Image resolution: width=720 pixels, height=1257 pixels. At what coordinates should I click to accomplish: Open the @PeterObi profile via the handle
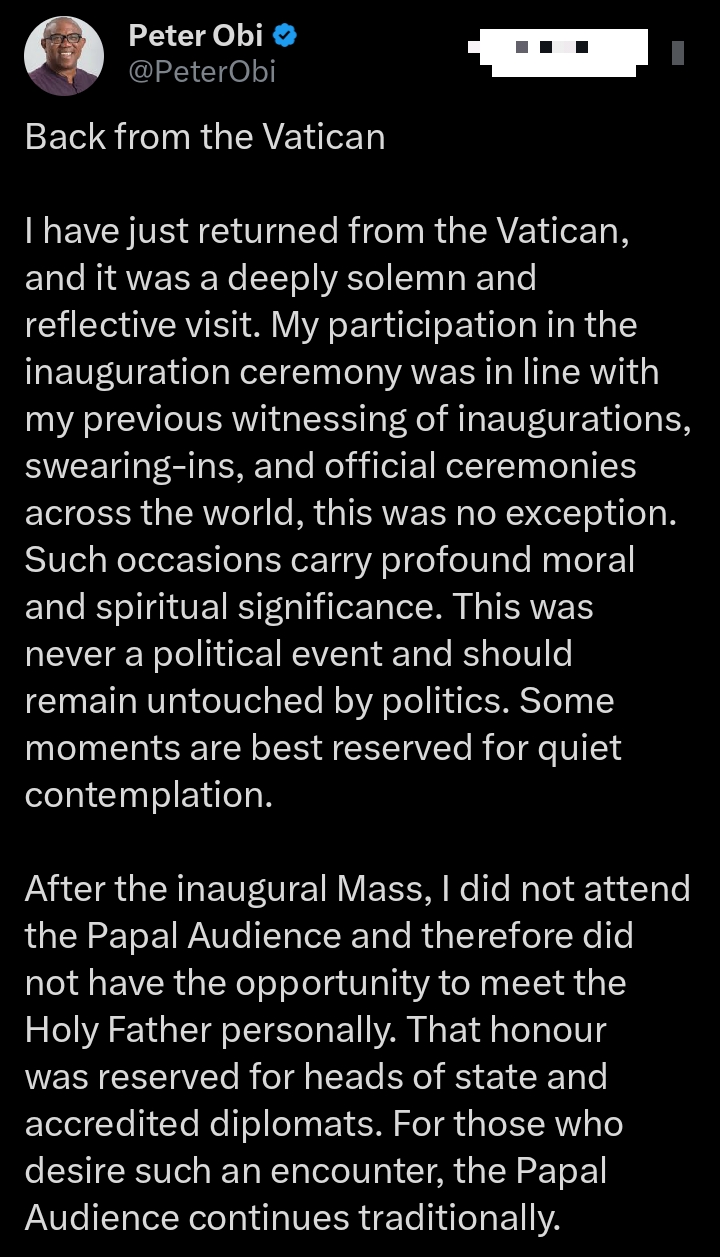[204, 70]
